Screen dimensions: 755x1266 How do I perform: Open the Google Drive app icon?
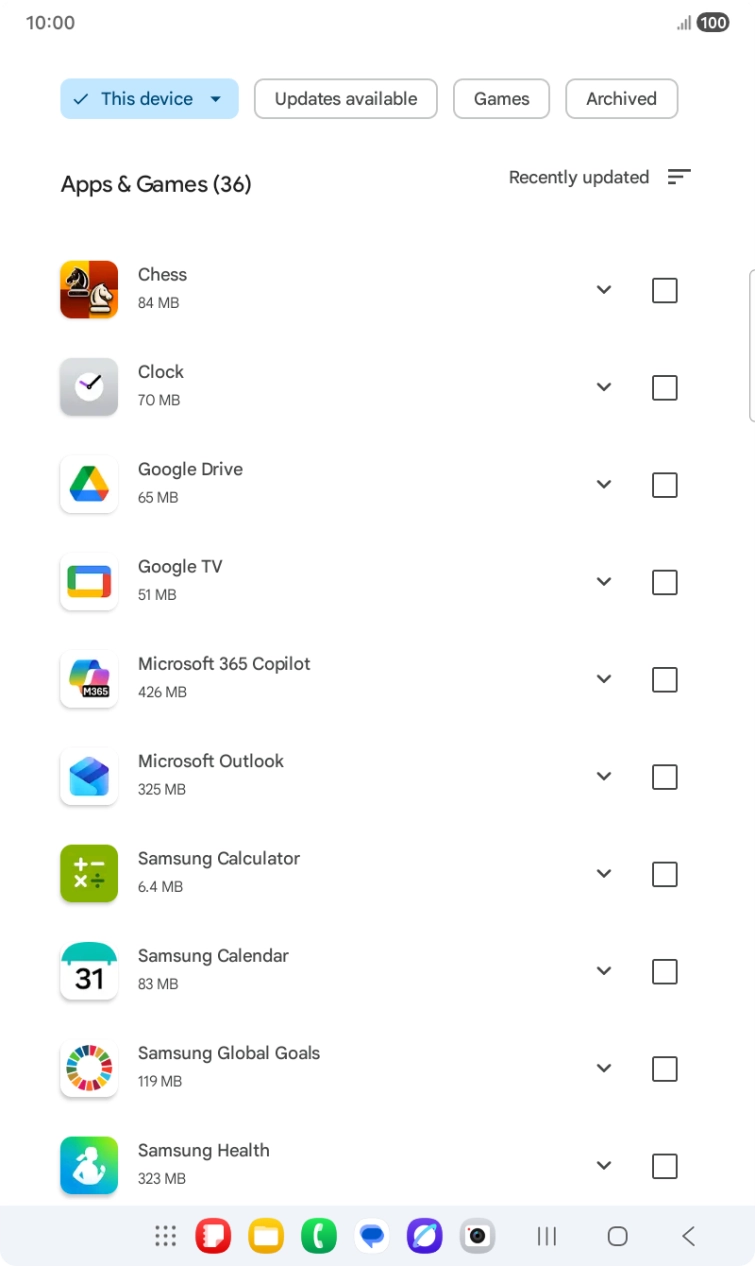[x=88, y=484]
